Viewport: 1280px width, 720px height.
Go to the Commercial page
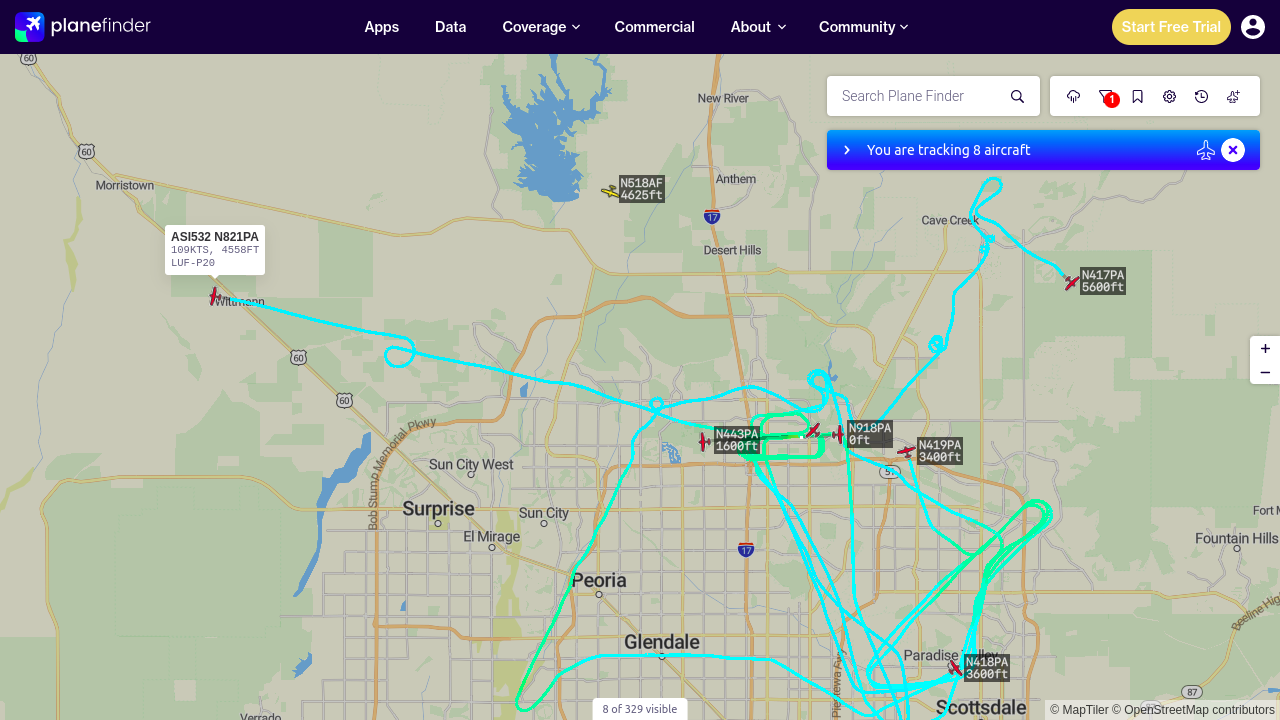coord(654,27)
